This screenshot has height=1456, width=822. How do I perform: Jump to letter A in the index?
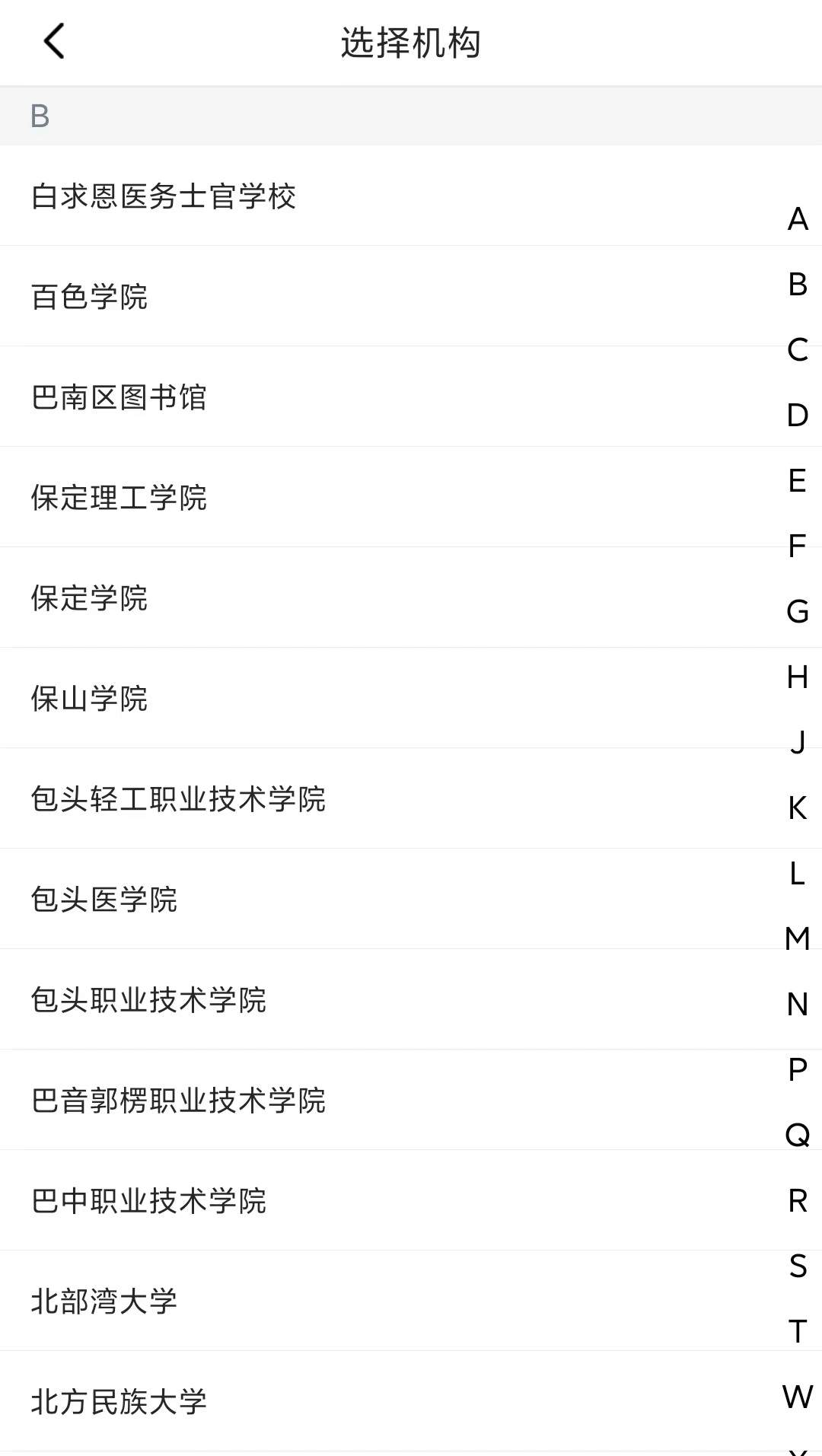[x=798, y=219]
